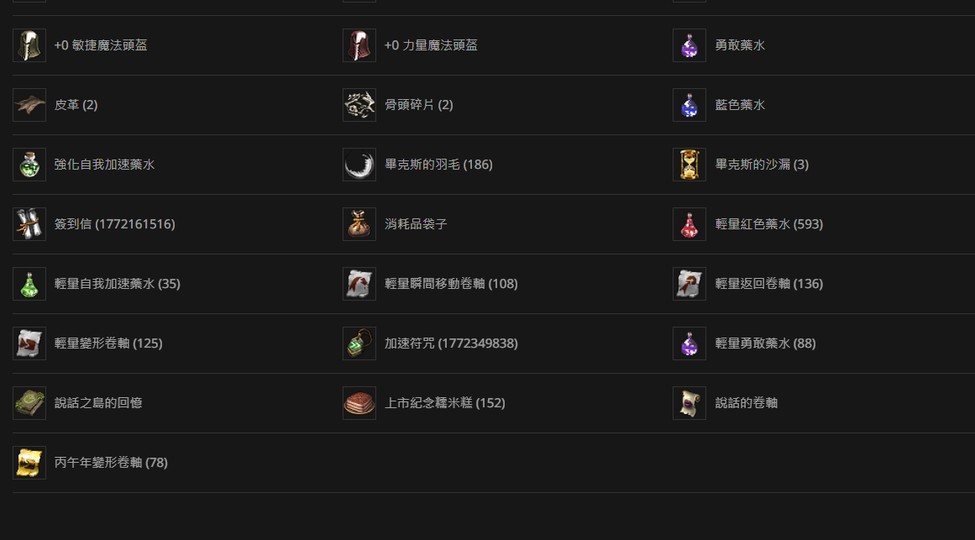Tap the 加速符咒 item
This screenshot has width=975, height=540.
[x=451, y=343]
